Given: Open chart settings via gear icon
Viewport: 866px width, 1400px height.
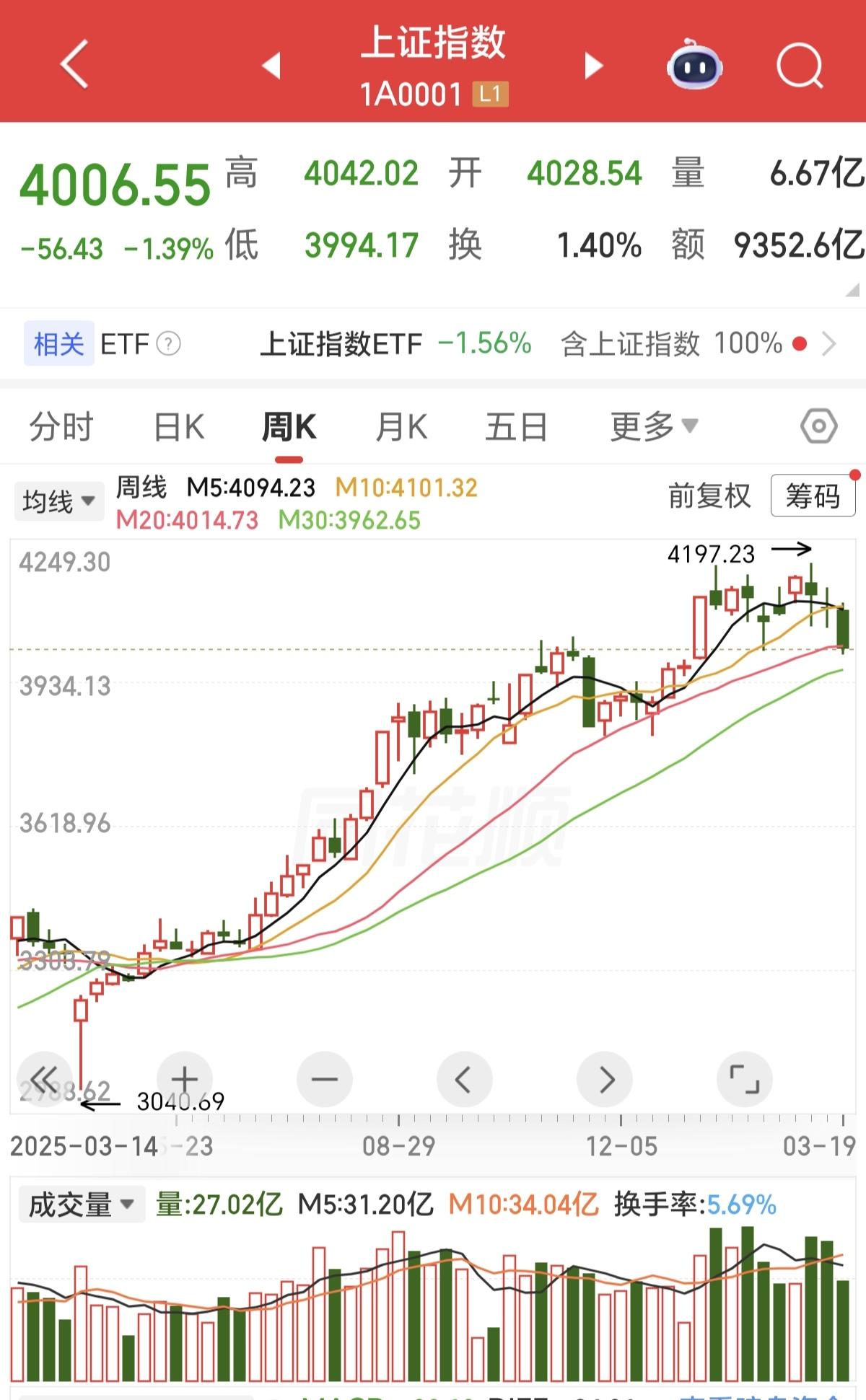Looking at the screenshot, I should tap(818, 426).
